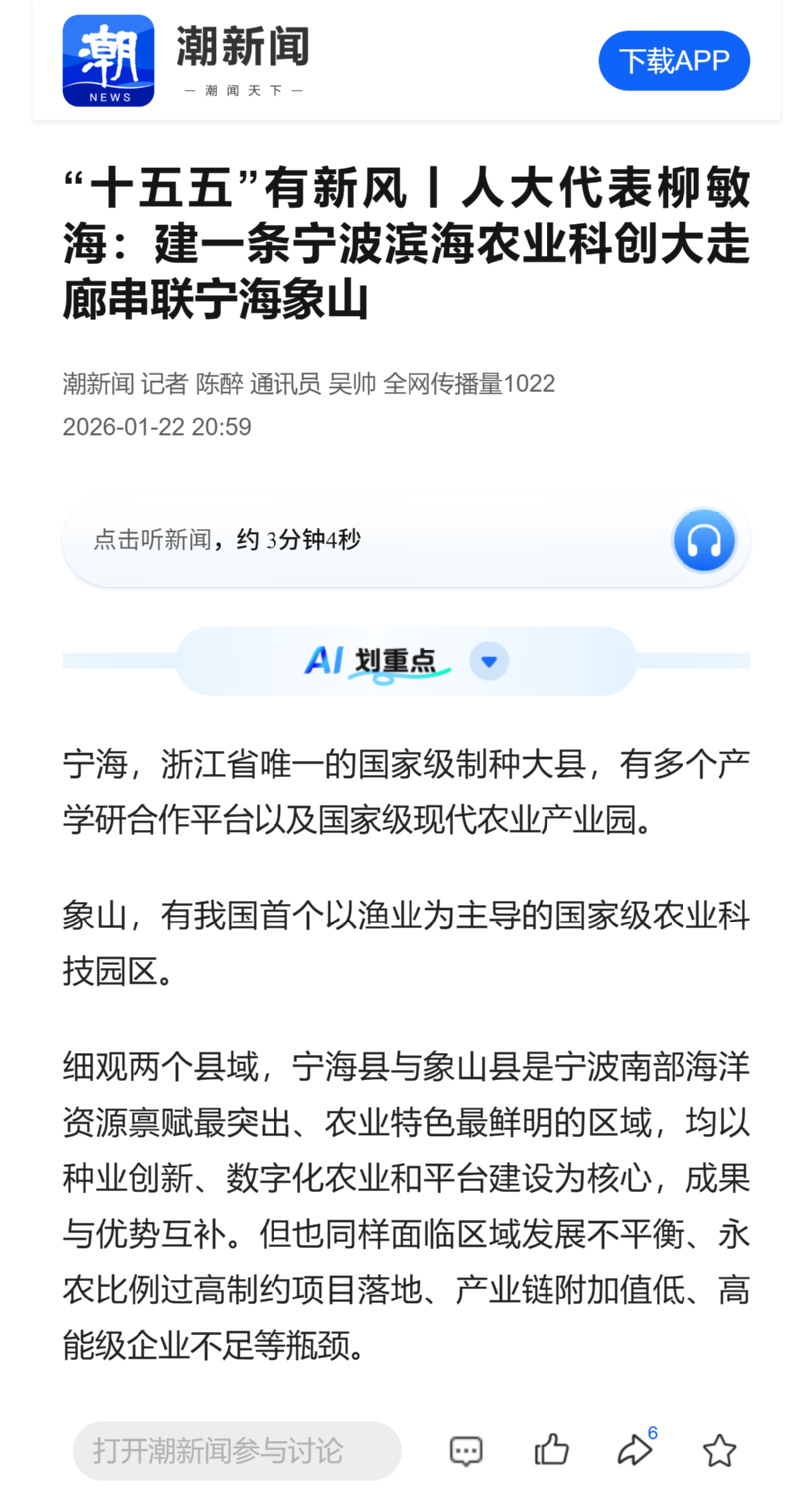The width and height of the screenshot is (799, 1499).
Task: Play the audio news with headphone icon
Action: pos(704,541)
